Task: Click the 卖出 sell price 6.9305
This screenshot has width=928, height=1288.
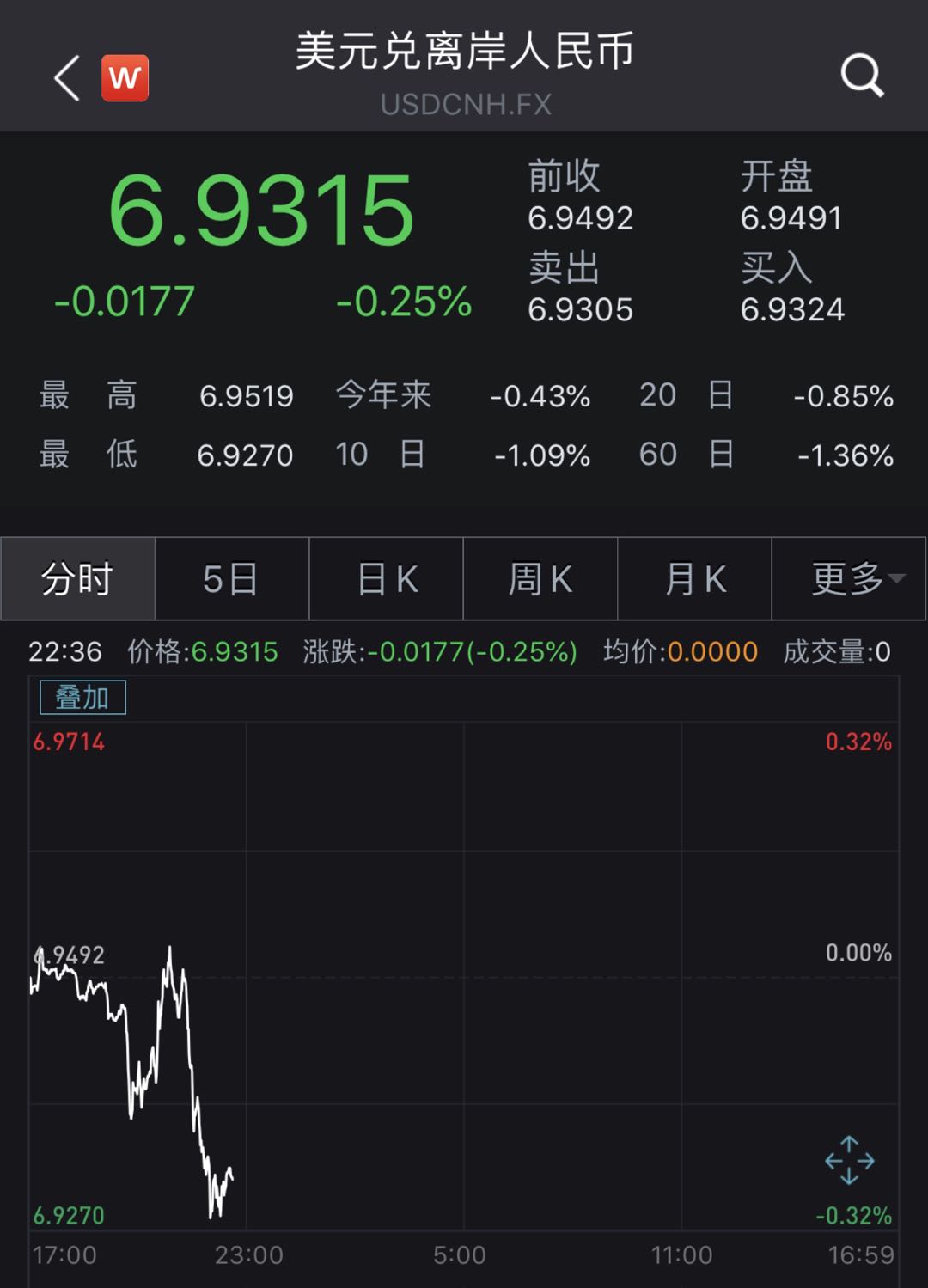Action: coord(580,309)
